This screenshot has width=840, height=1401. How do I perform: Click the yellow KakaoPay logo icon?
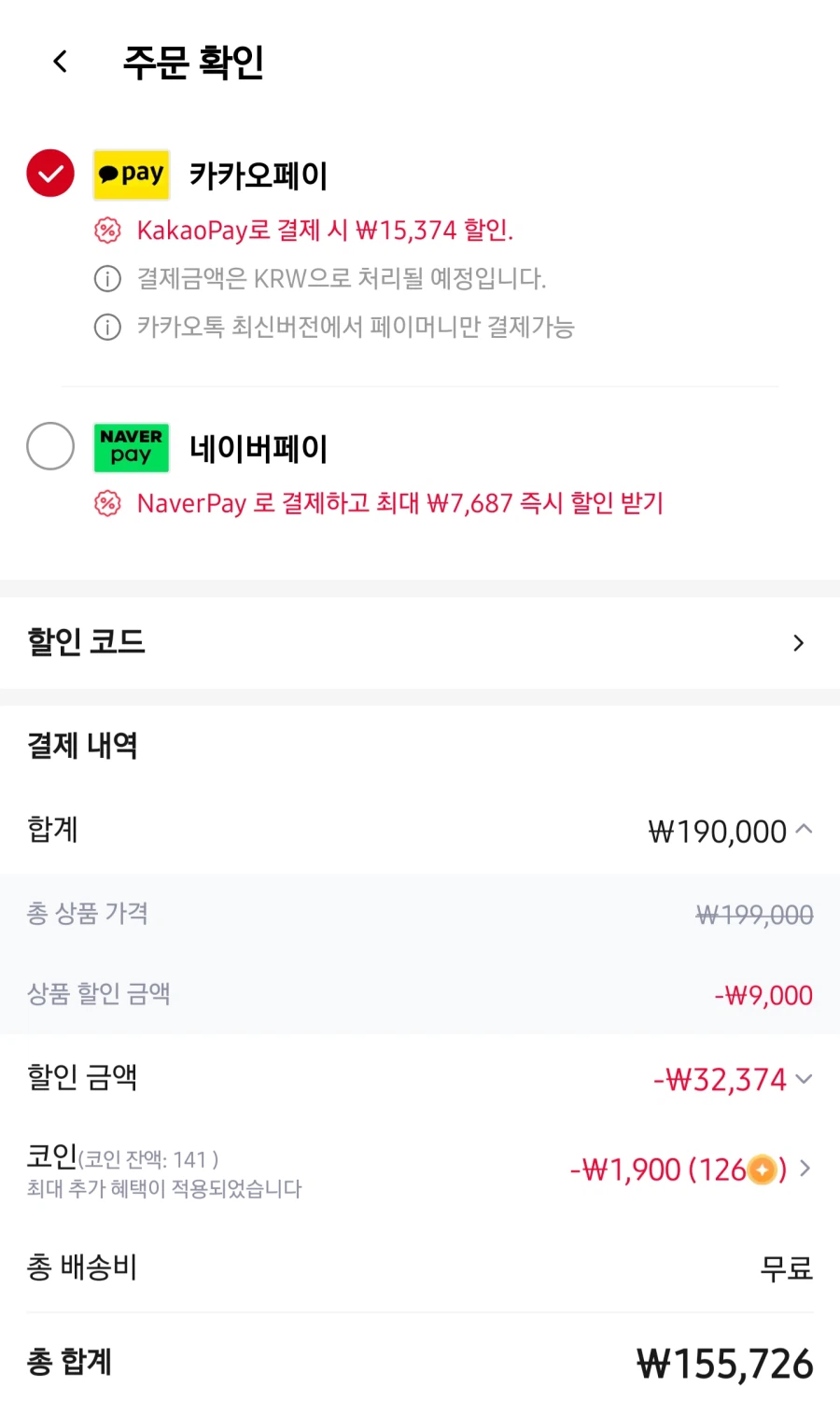131,174
